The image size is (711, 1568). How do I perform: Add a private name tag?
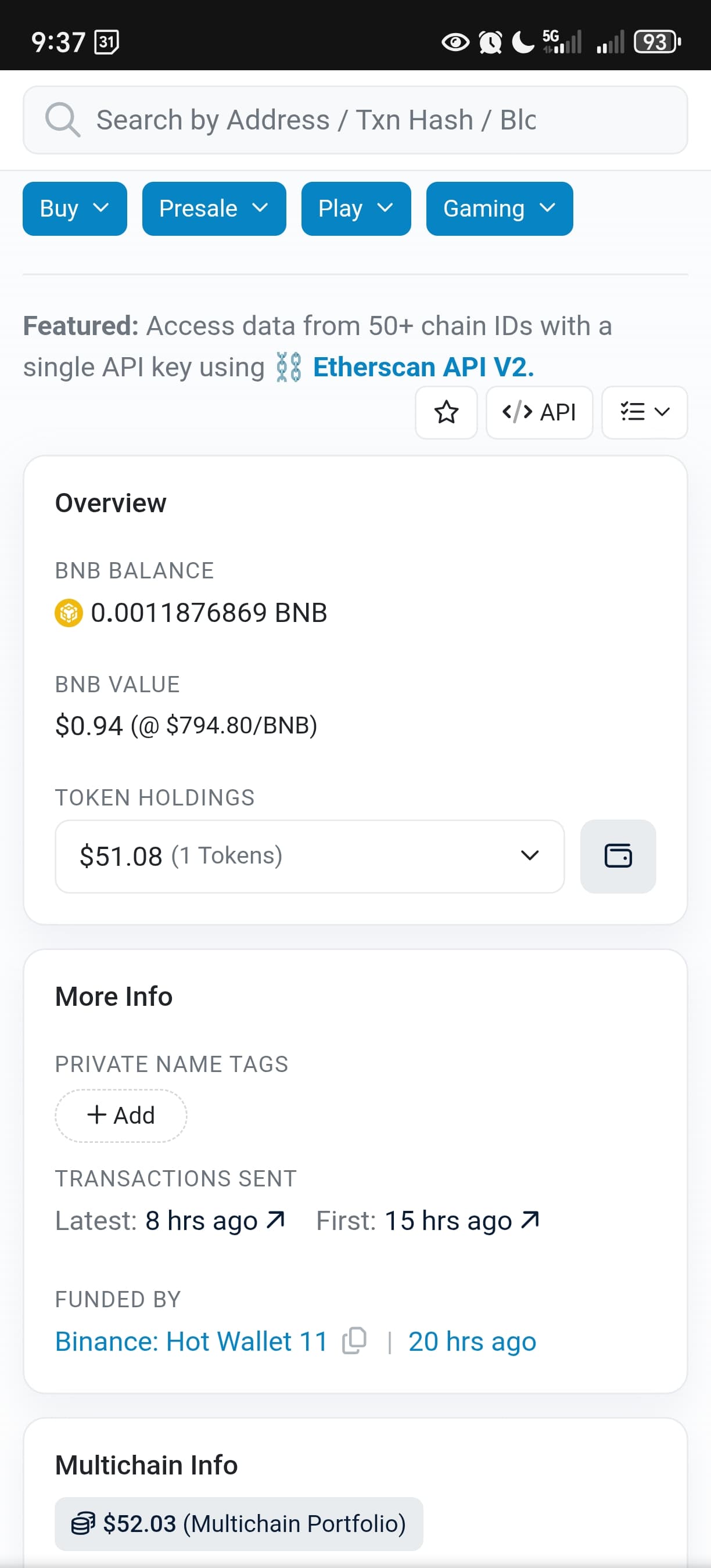[121, 1116]
